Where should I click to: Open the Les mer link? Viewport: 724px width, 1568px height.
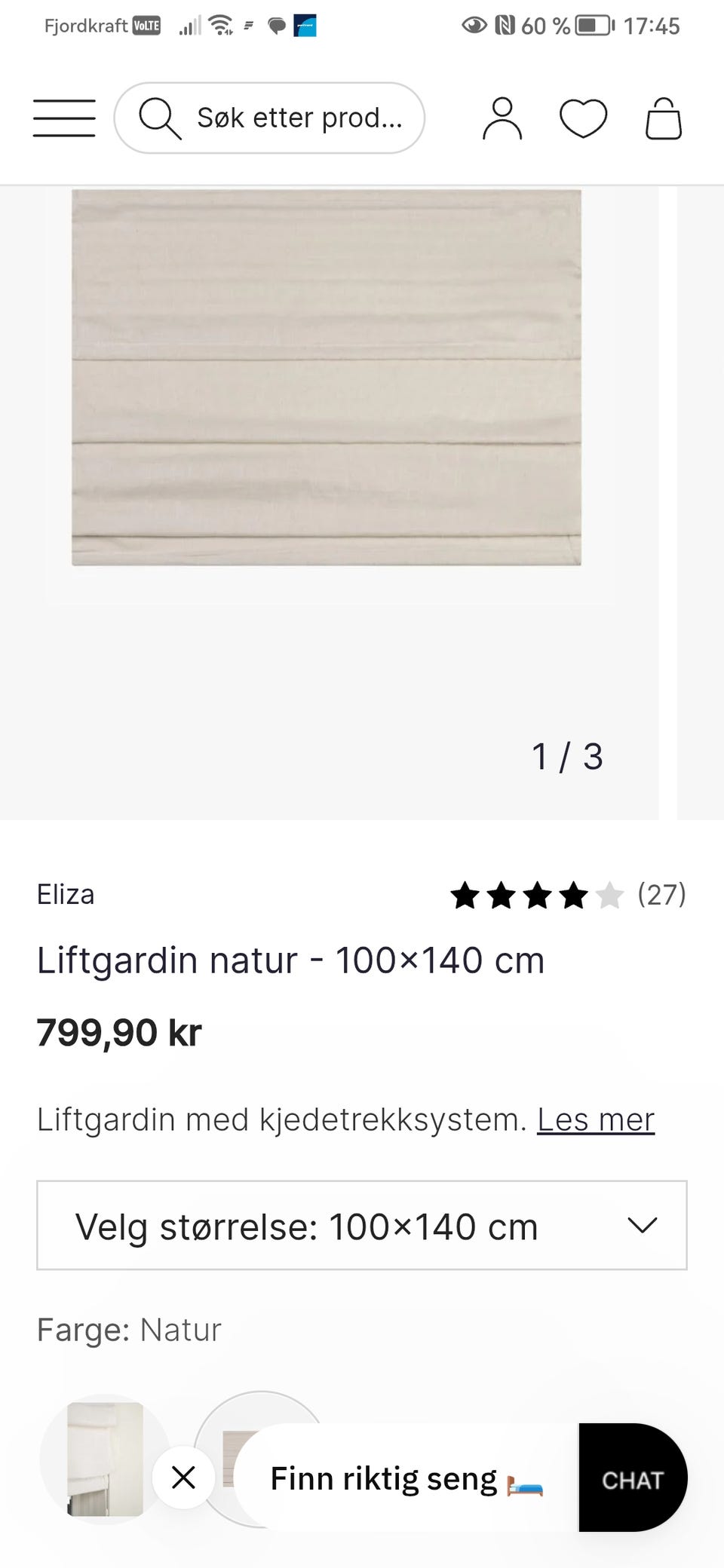pos(595,1119)
